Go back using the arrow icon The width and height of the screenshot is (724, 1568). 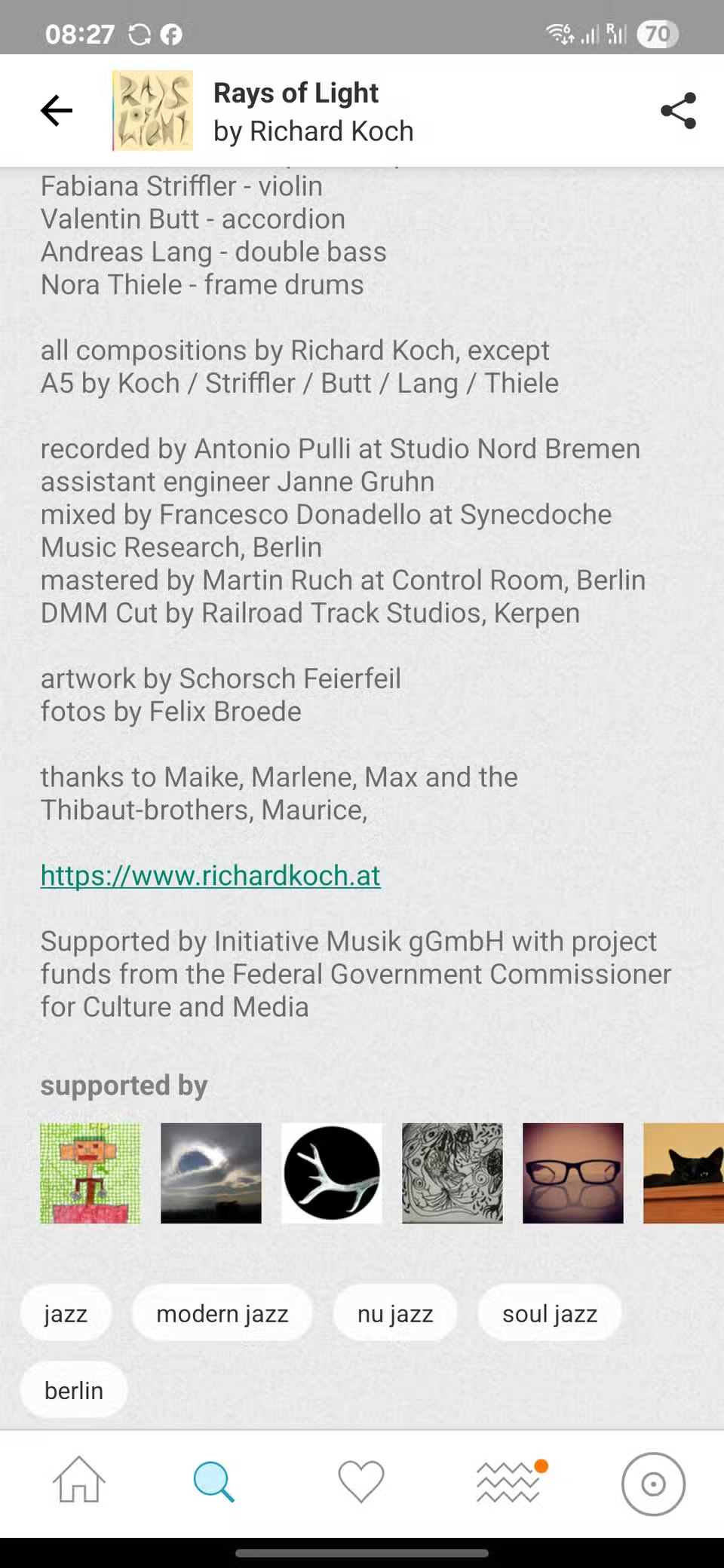click(x=57, y=111)
